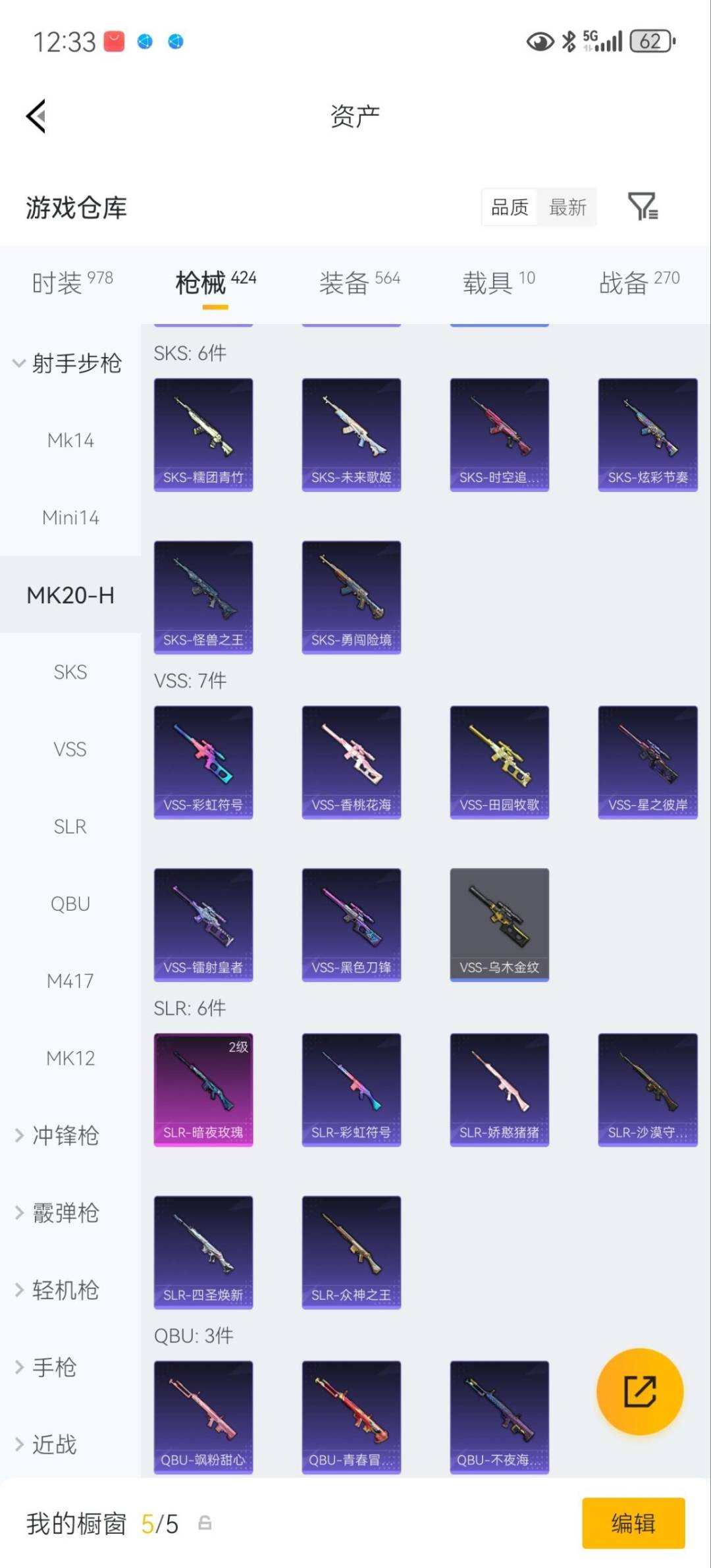The image size is (711, 1568).
Task: Select Mk14 in the sidebar
Action: pos(70,440)
